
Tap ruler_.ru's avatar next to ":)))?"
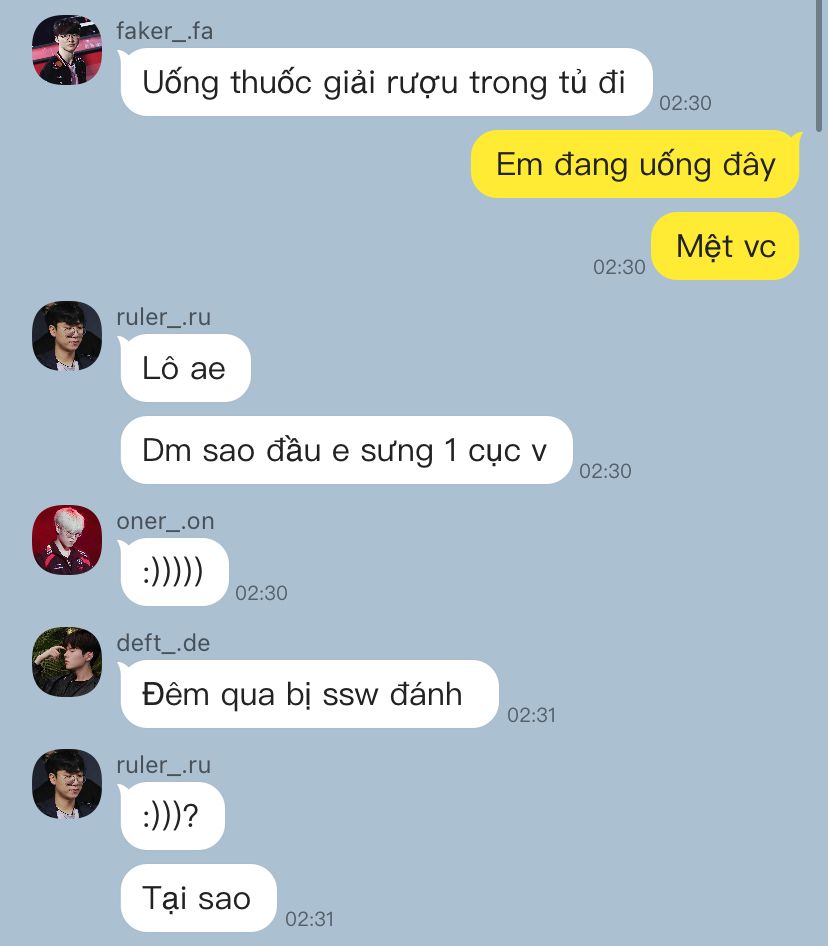(x=67, y=784)
